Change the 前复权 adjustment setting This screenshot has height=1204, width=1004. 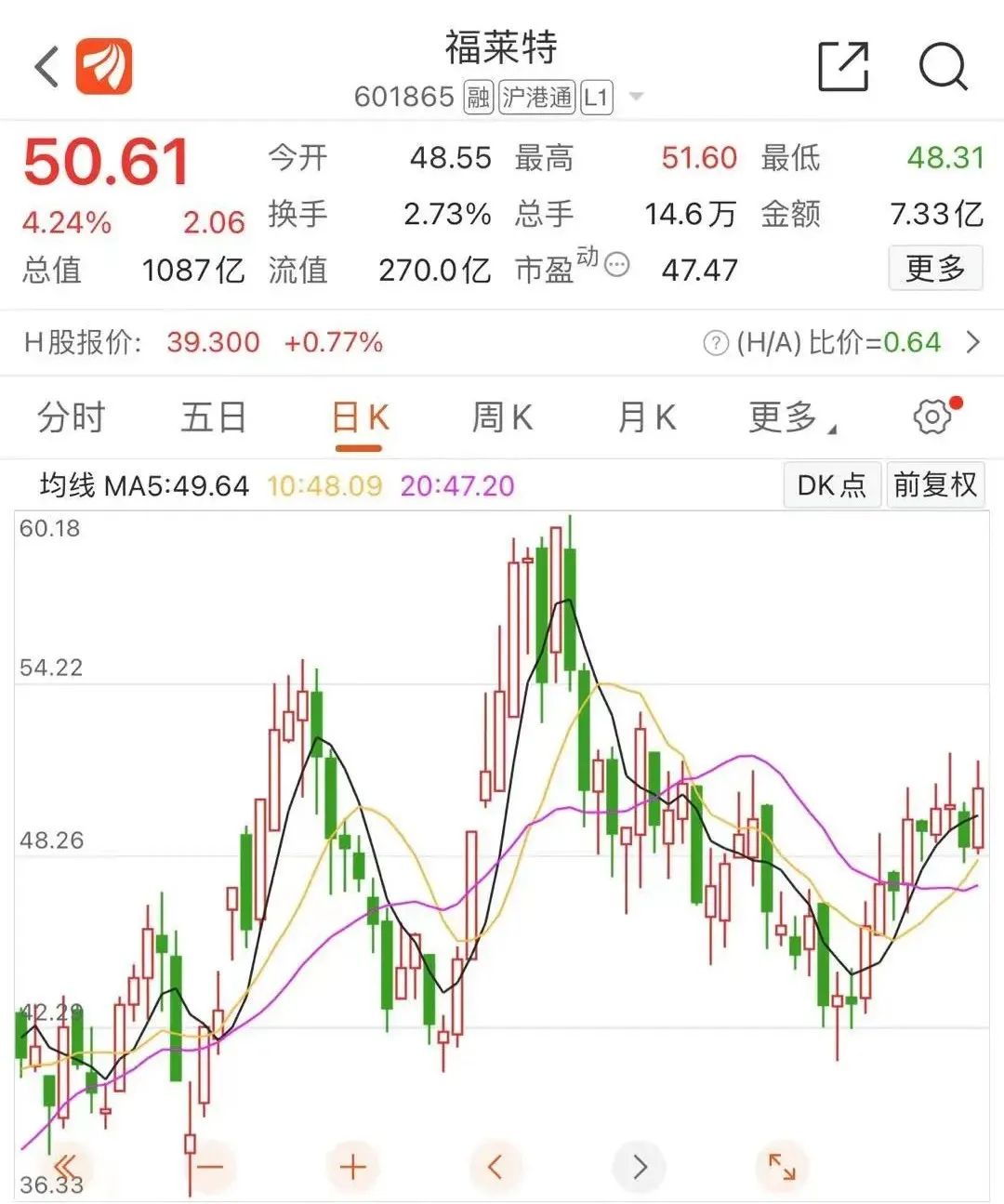coord(934,484)
